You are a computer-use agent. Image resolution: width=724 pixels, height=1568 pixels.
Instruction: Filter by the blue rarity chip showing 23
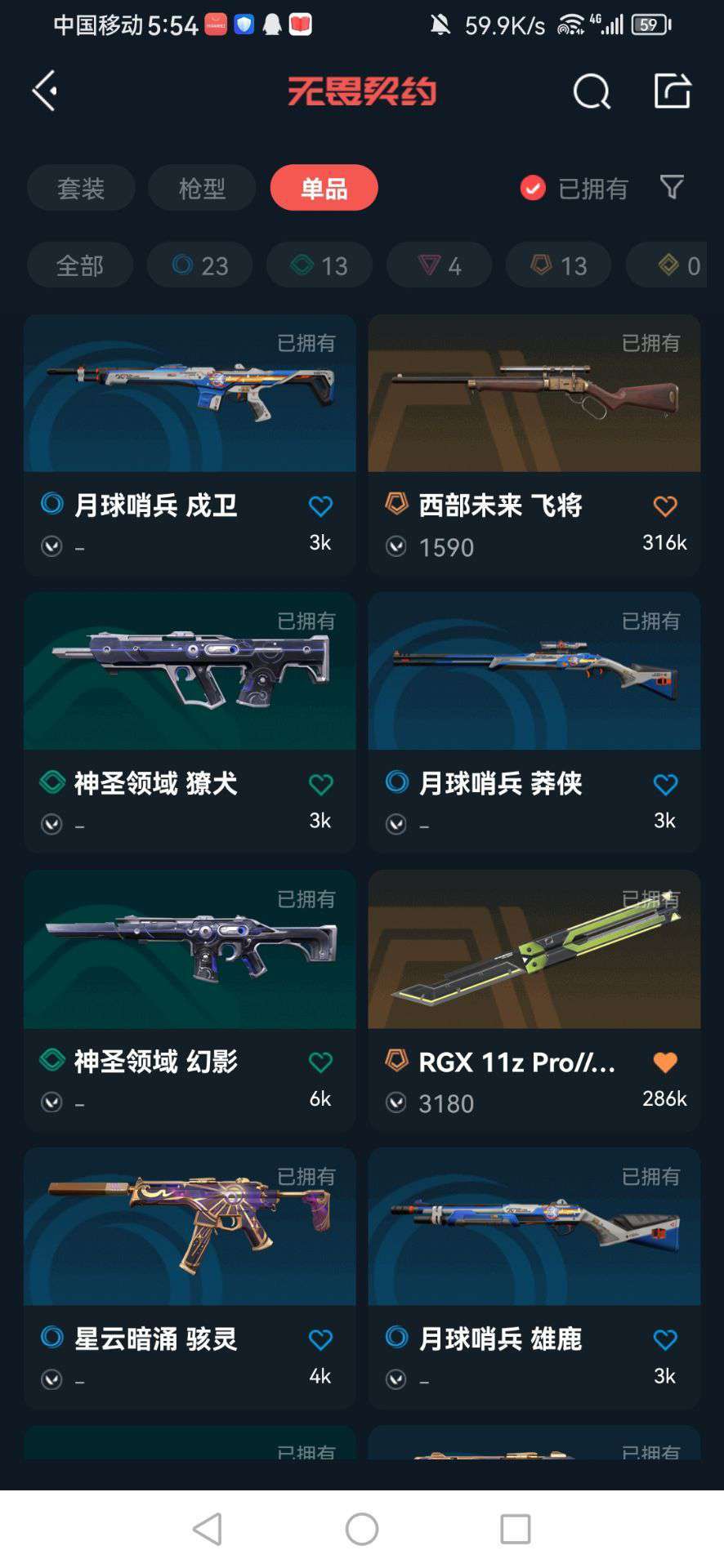pos(199,265)
